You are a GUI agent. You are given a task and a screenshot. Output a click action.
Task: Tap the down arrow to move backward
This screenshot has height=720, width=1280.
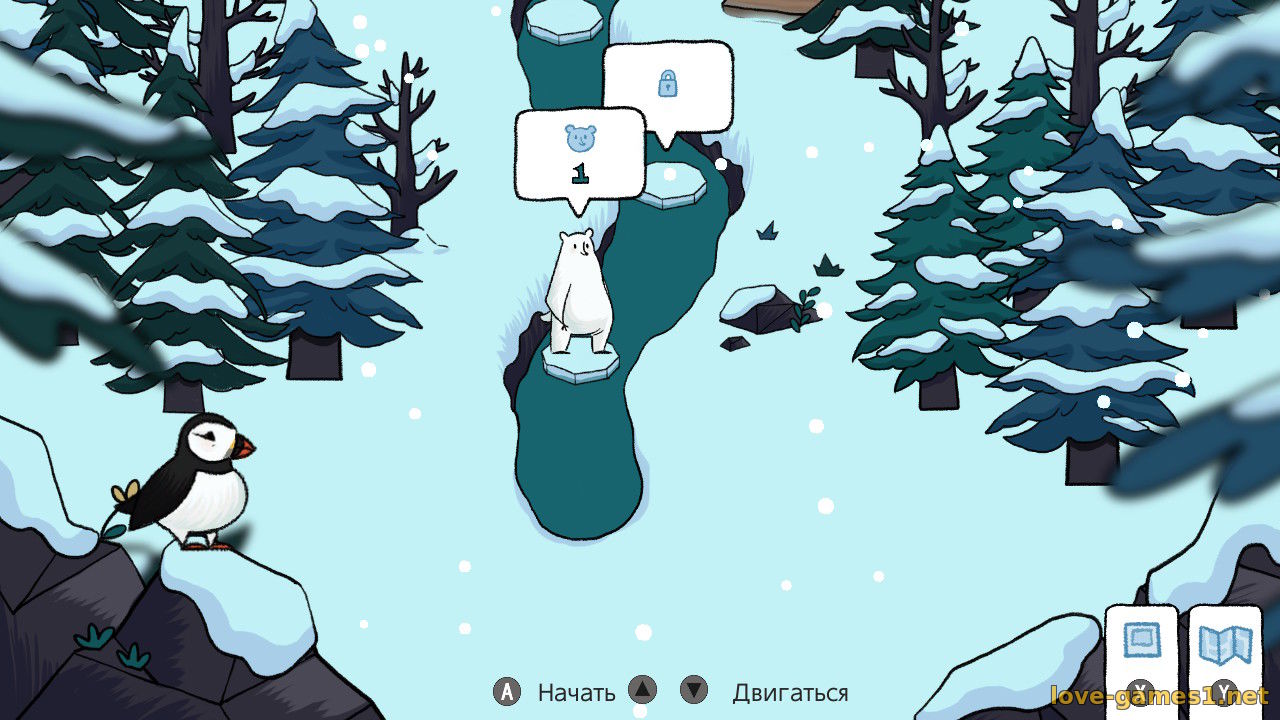click(694, 690)
